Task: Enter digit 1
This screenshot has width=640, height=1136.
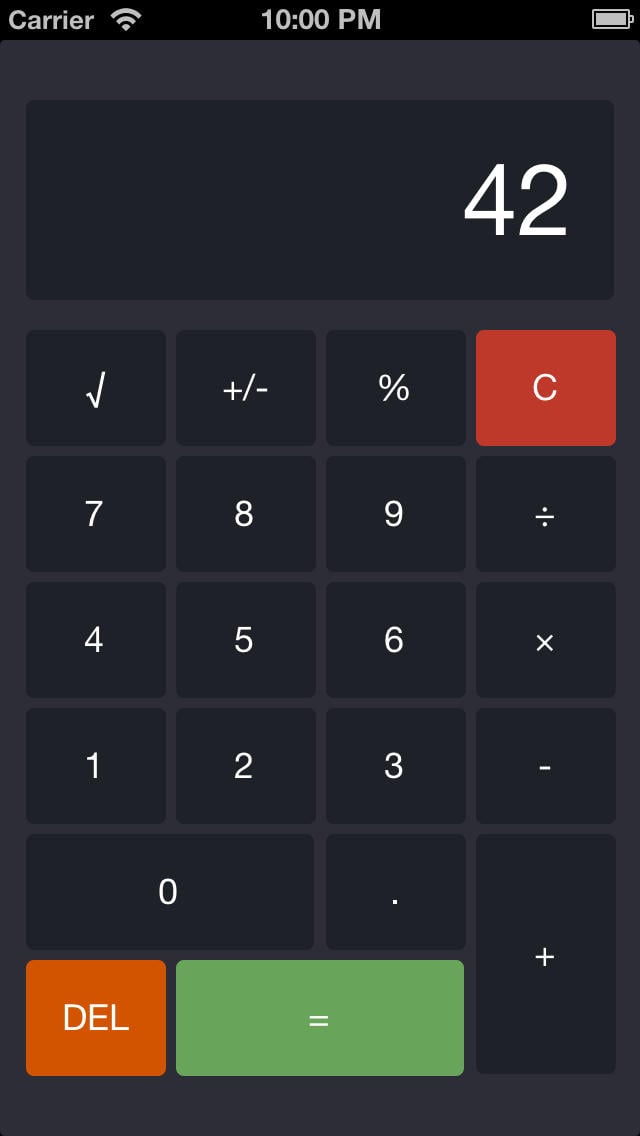Action: point(96,766)
